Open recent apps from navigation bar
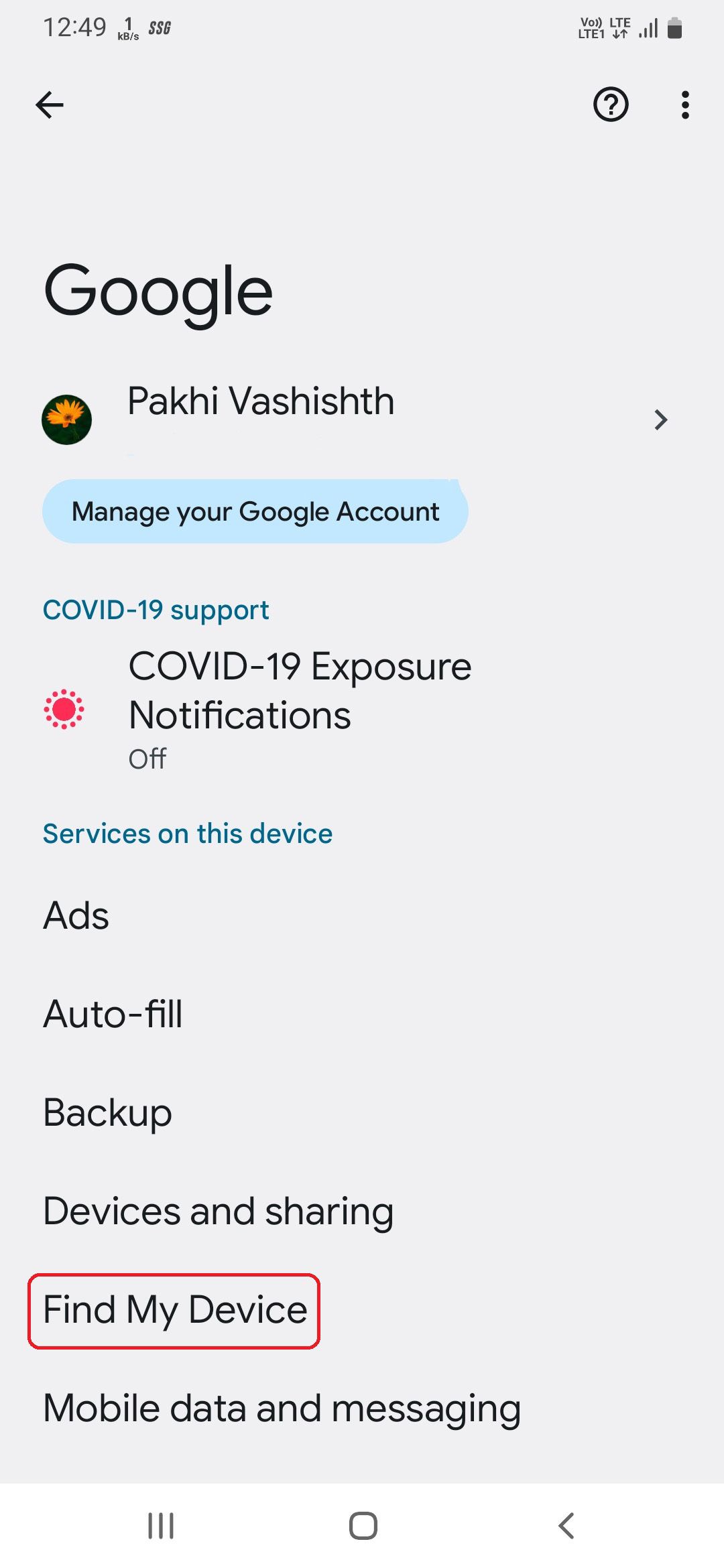This screenshot has width=724, height=1568. [x=161, y=1526]
